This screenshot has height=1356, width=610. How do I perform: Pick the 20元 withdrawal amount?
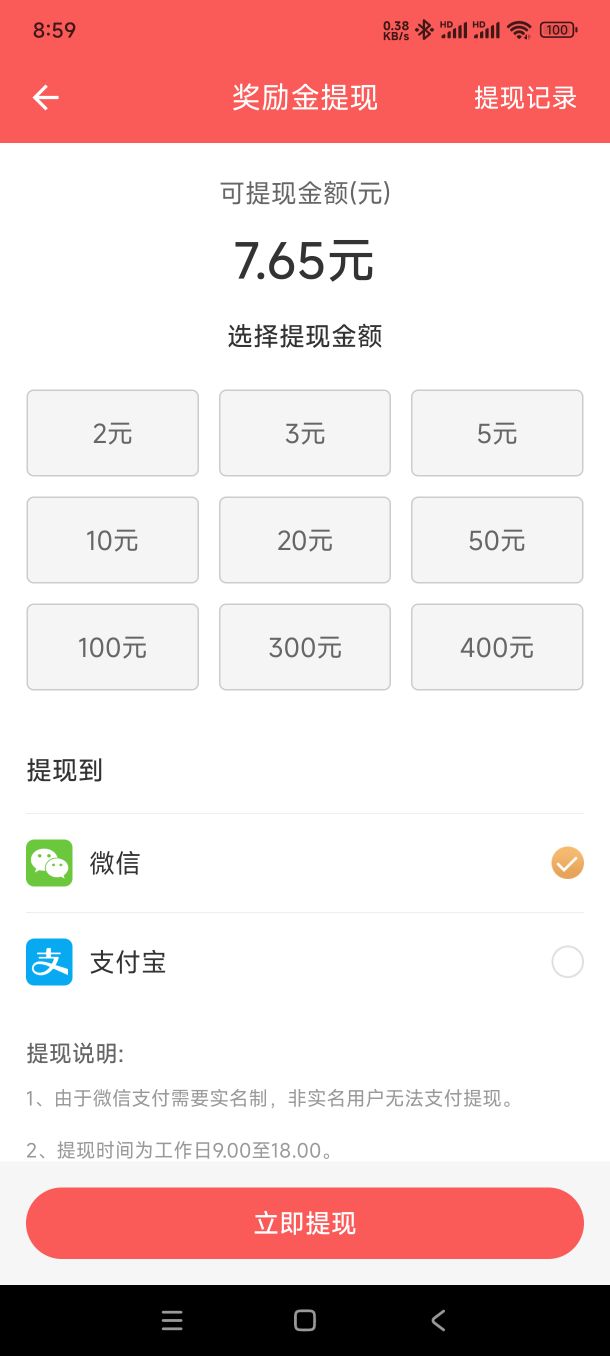click(305, 540)
